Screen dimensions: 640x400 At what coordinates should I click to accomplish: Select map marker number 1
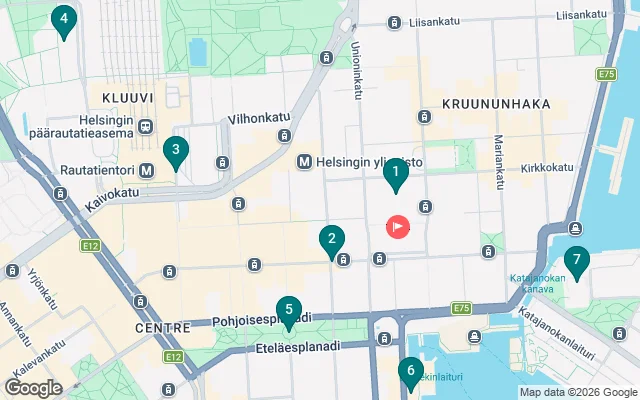[x=395, y=176]
